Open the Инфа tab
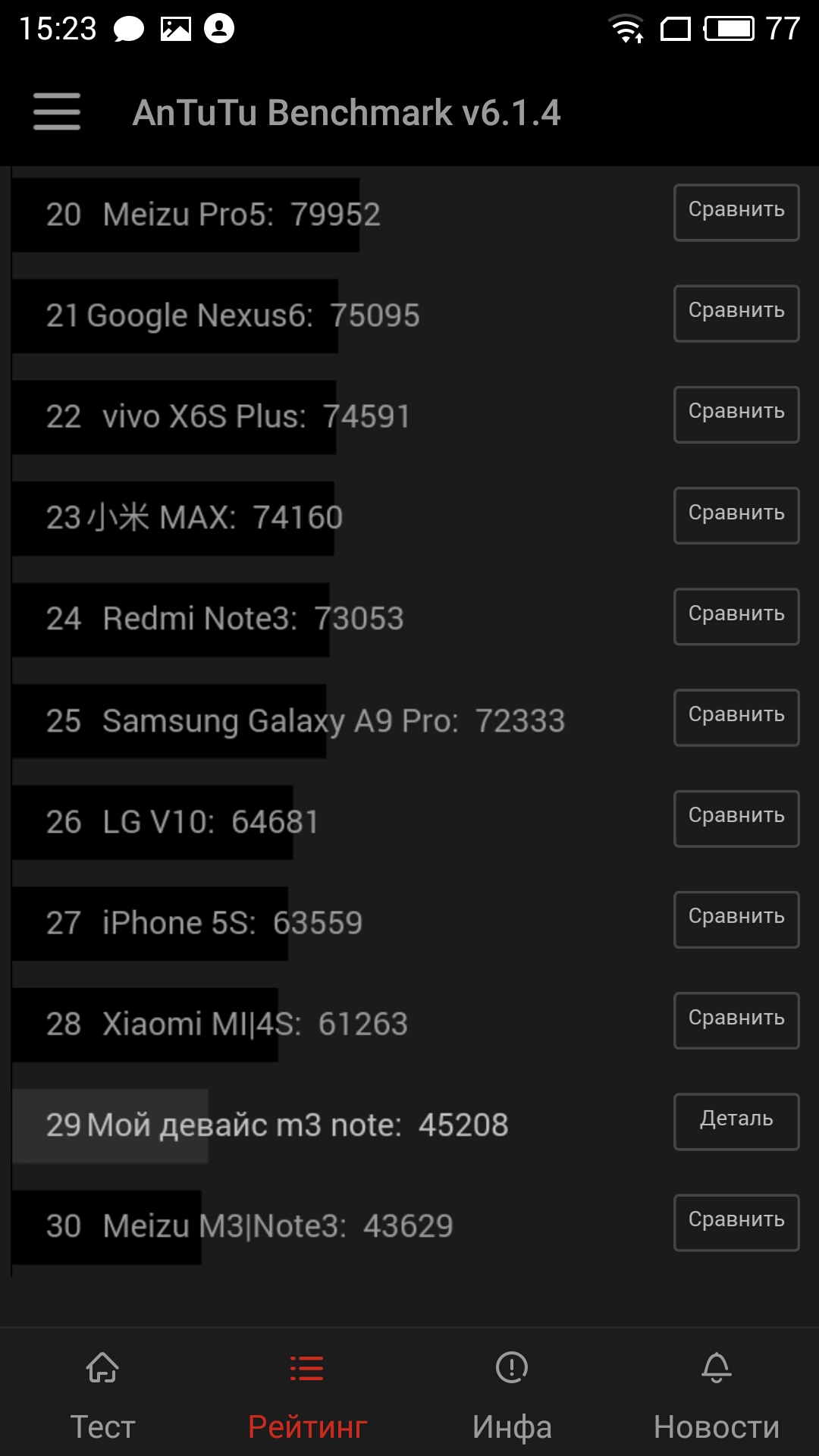The height and width of the screenshot is (1456, 819). 512,1397
